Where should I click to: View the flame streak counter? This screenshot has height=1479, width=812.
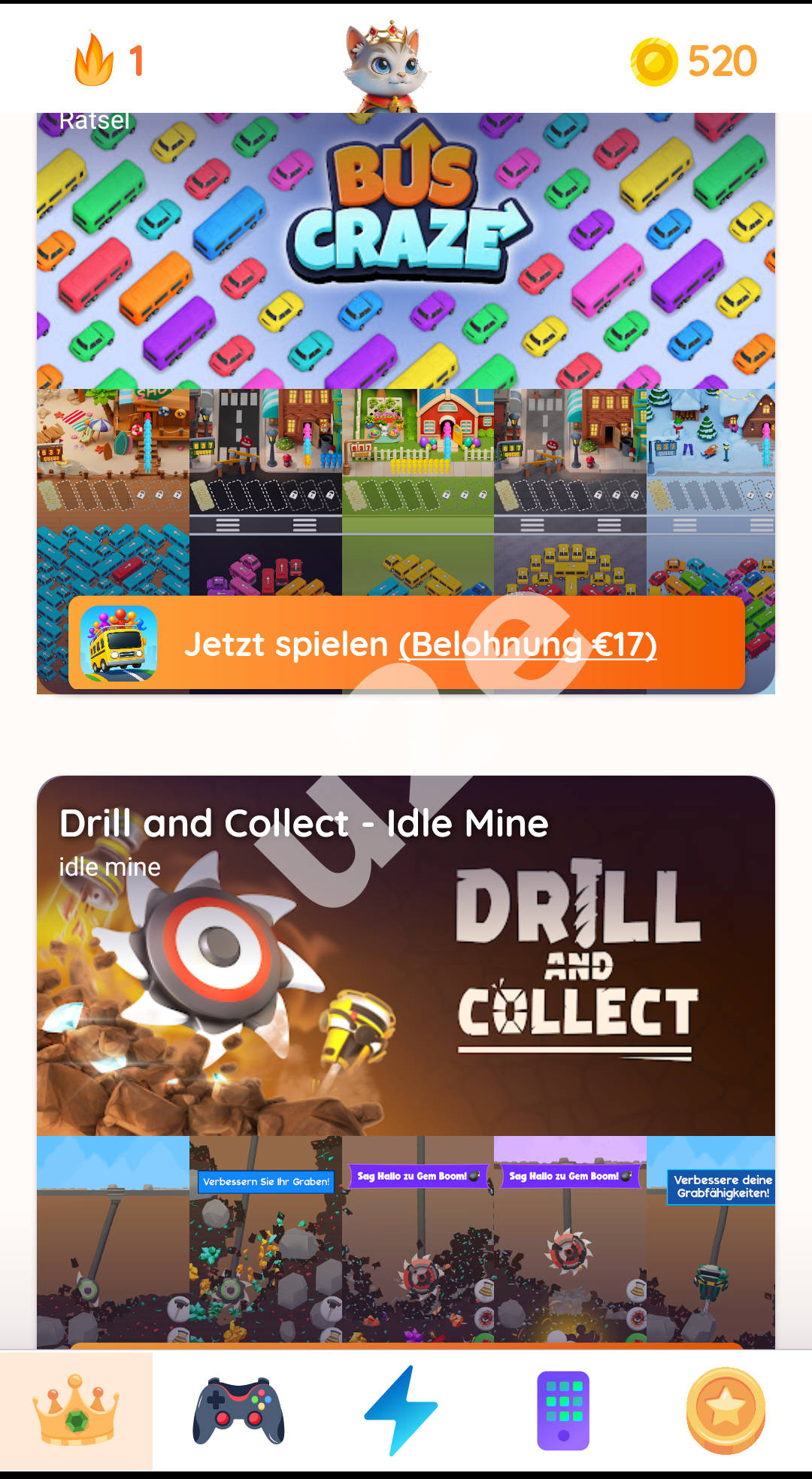(x=109, y=60)
